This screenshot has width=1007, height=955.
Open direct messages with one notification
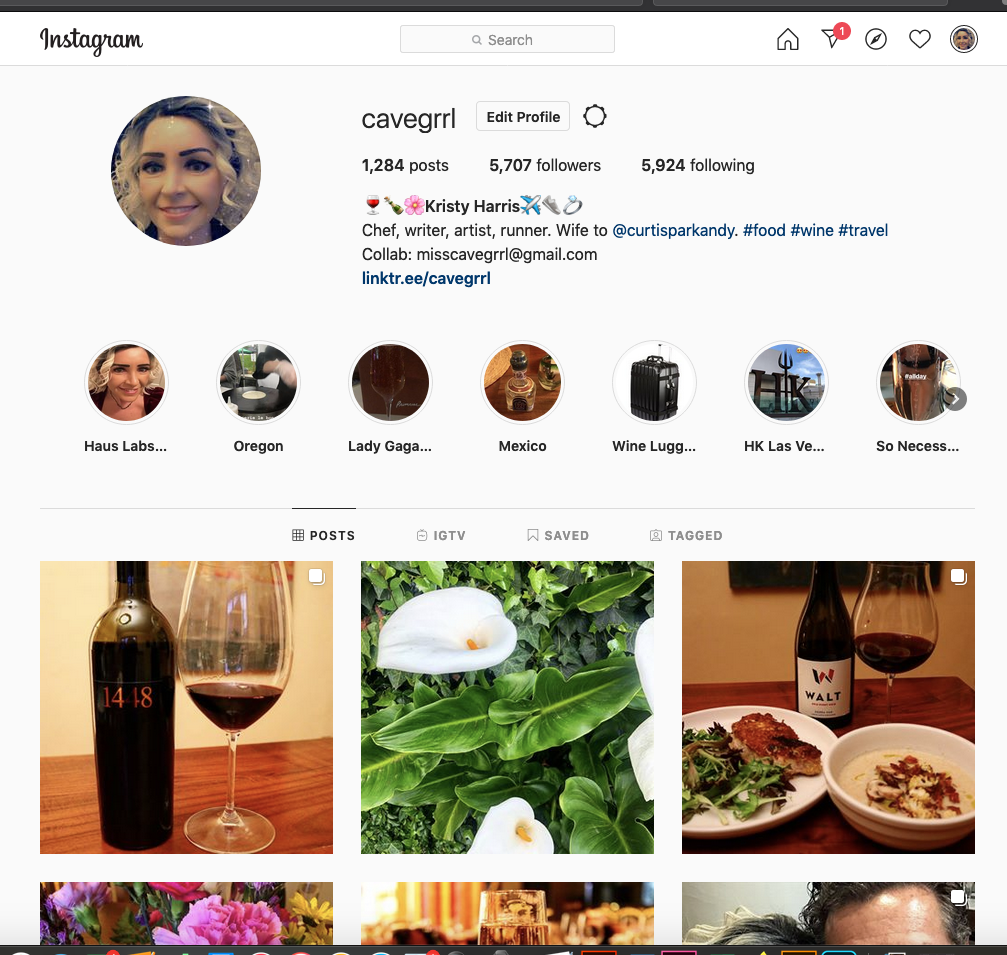(831, 39)
